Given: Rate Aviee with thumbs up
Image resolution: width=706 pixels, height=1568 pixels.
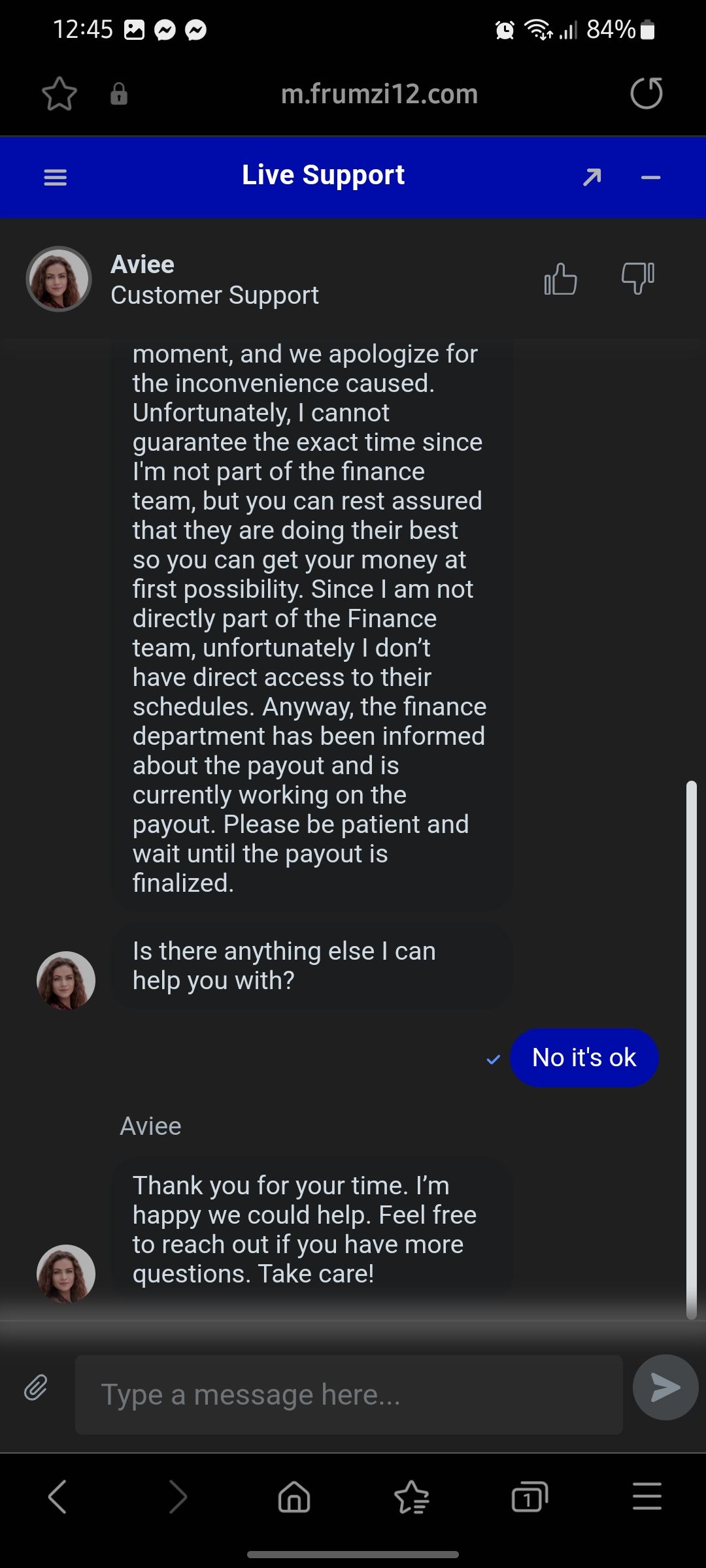Looking at the screenshot, I should pyautogui.click(x=561, y=279).
